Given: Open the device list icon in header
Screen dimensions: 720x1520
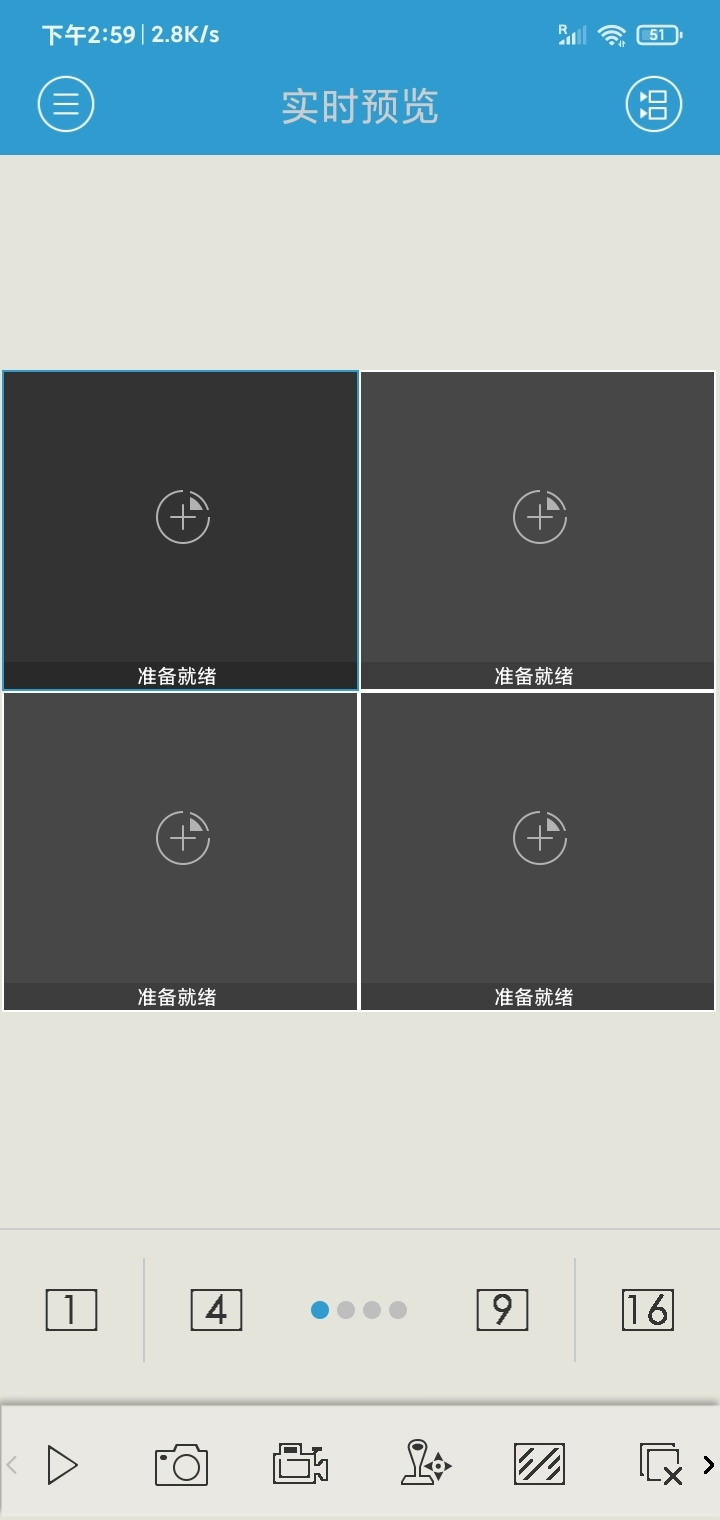Looking at the screenshot, I should pyautogui.click(x=653, y=104).
